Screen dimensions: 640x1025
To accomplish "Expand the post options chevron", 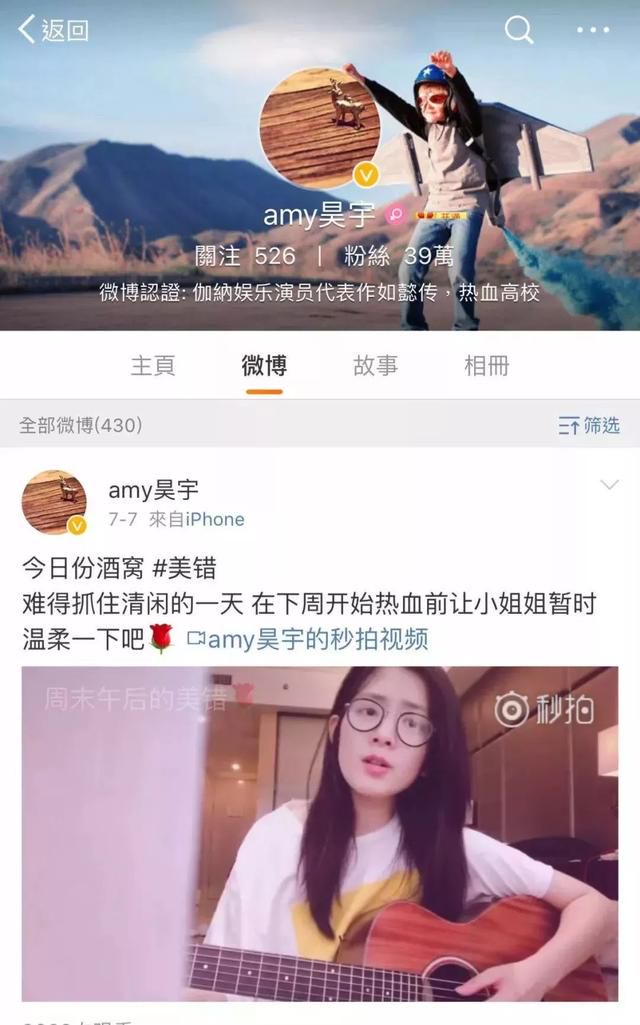I will 609,484.
